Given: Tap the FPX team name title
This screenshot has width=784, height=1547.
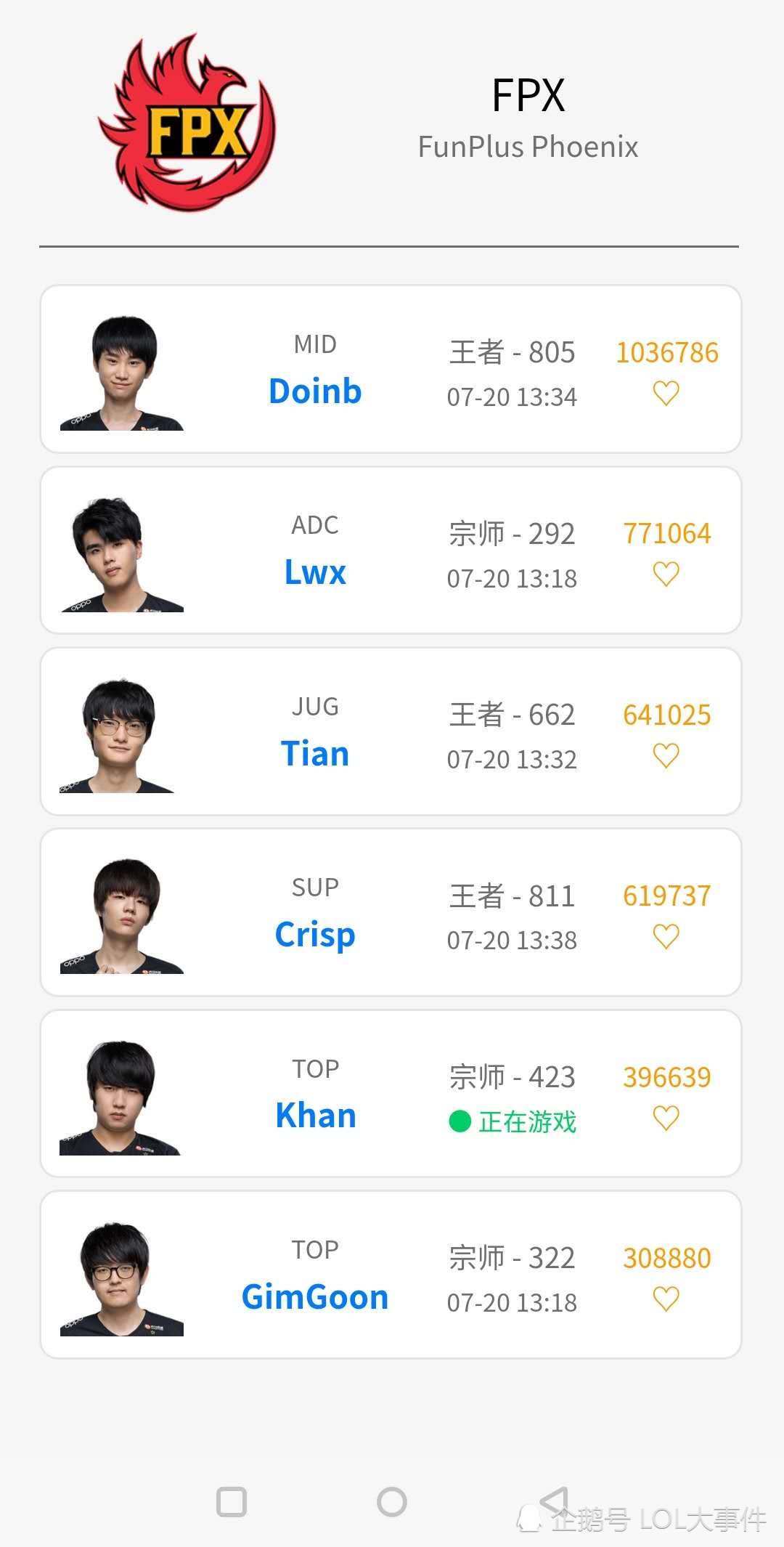Looking at the screenshot, I should coord(529,94).
